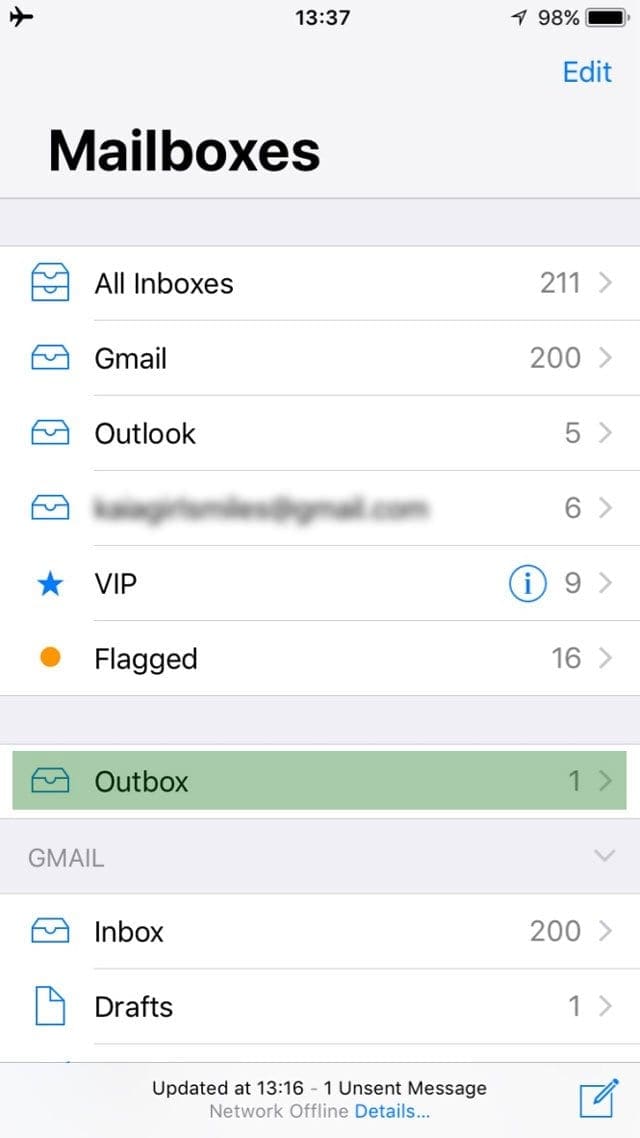Compose a new email

tap(599, 1099)
